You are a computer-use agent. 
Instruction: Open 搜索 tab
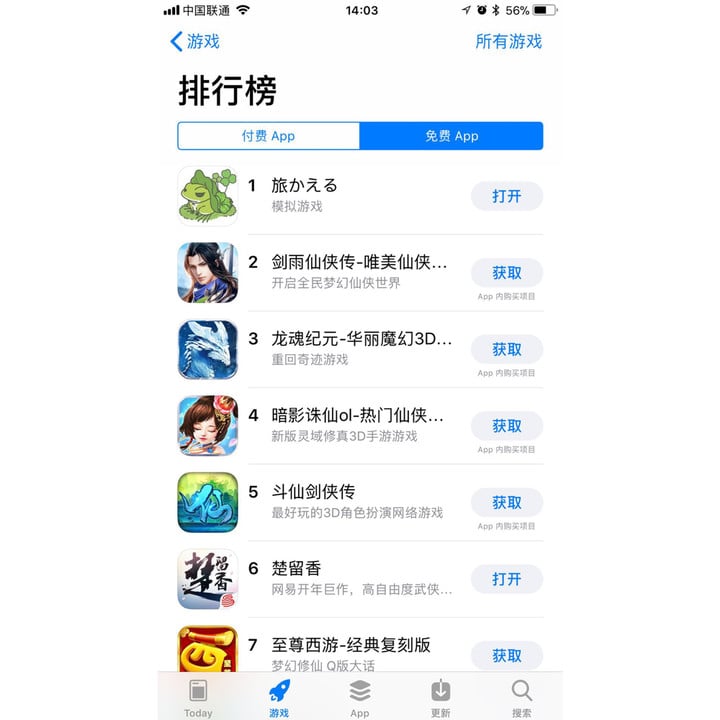(521, 696)
